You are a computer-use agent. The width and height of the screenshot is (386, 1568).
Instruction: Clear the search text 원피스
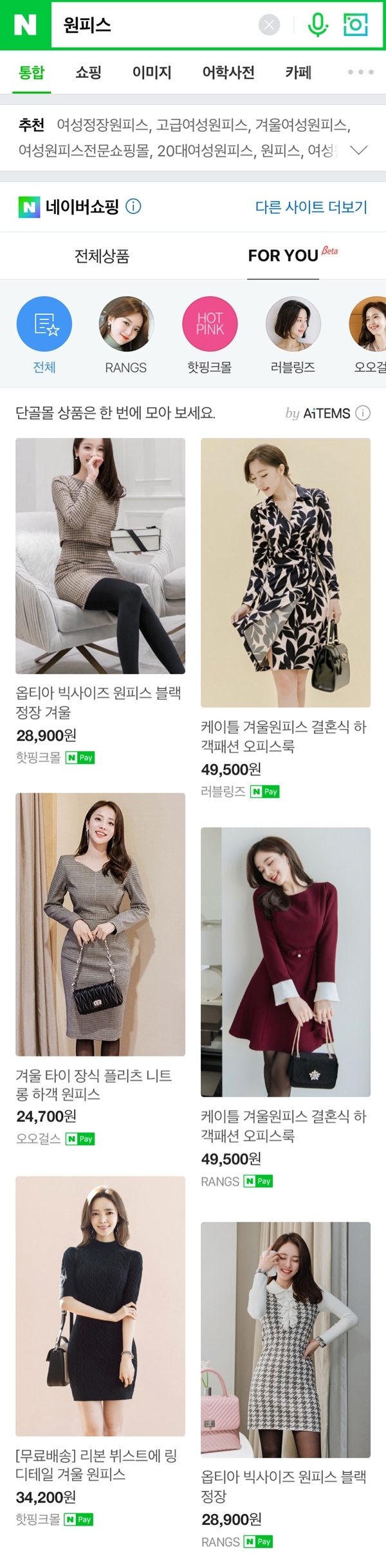point(269,25)
